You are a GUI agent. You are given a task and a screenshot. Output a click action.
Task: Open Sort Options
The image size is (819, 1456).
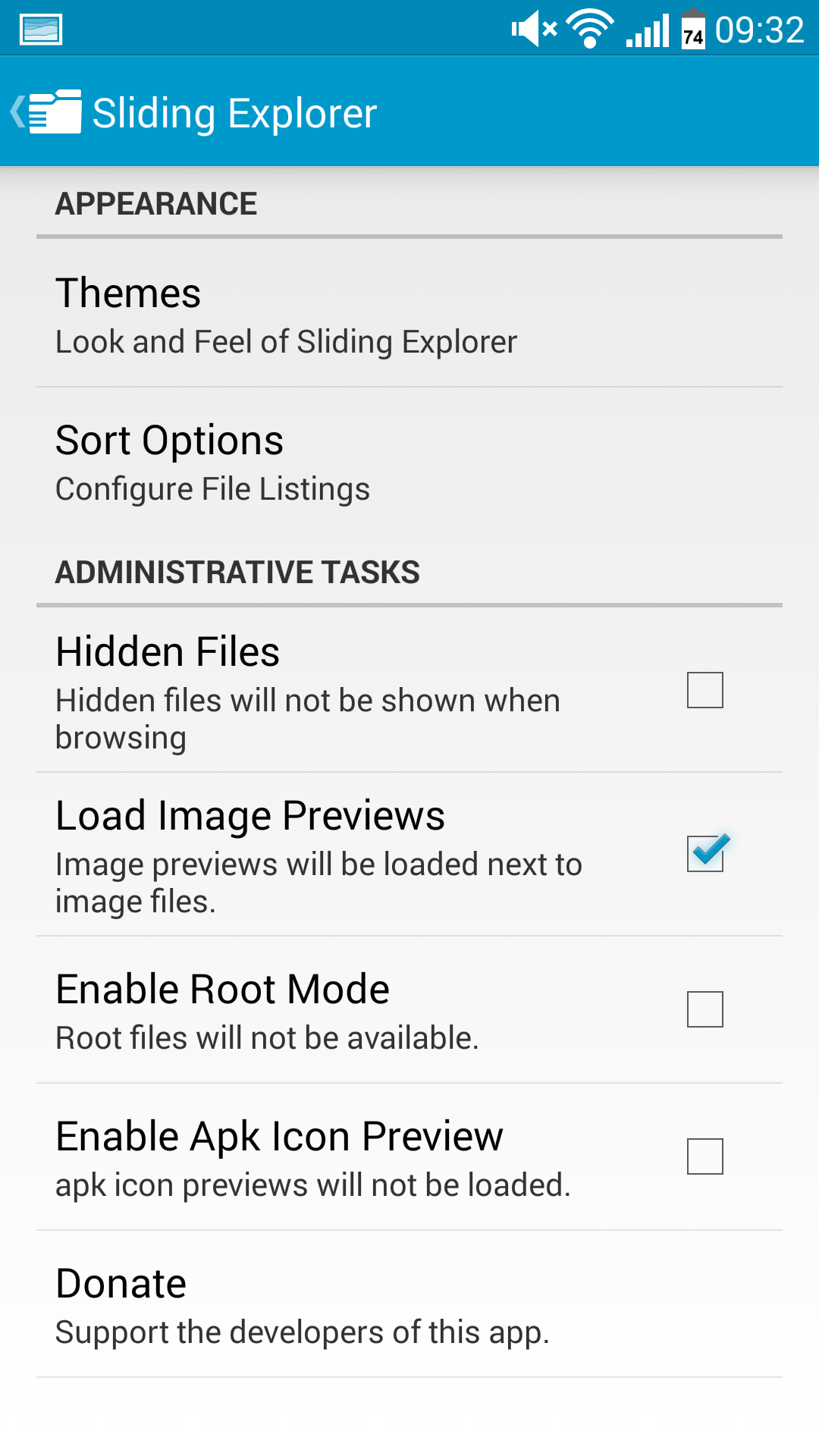409,461
